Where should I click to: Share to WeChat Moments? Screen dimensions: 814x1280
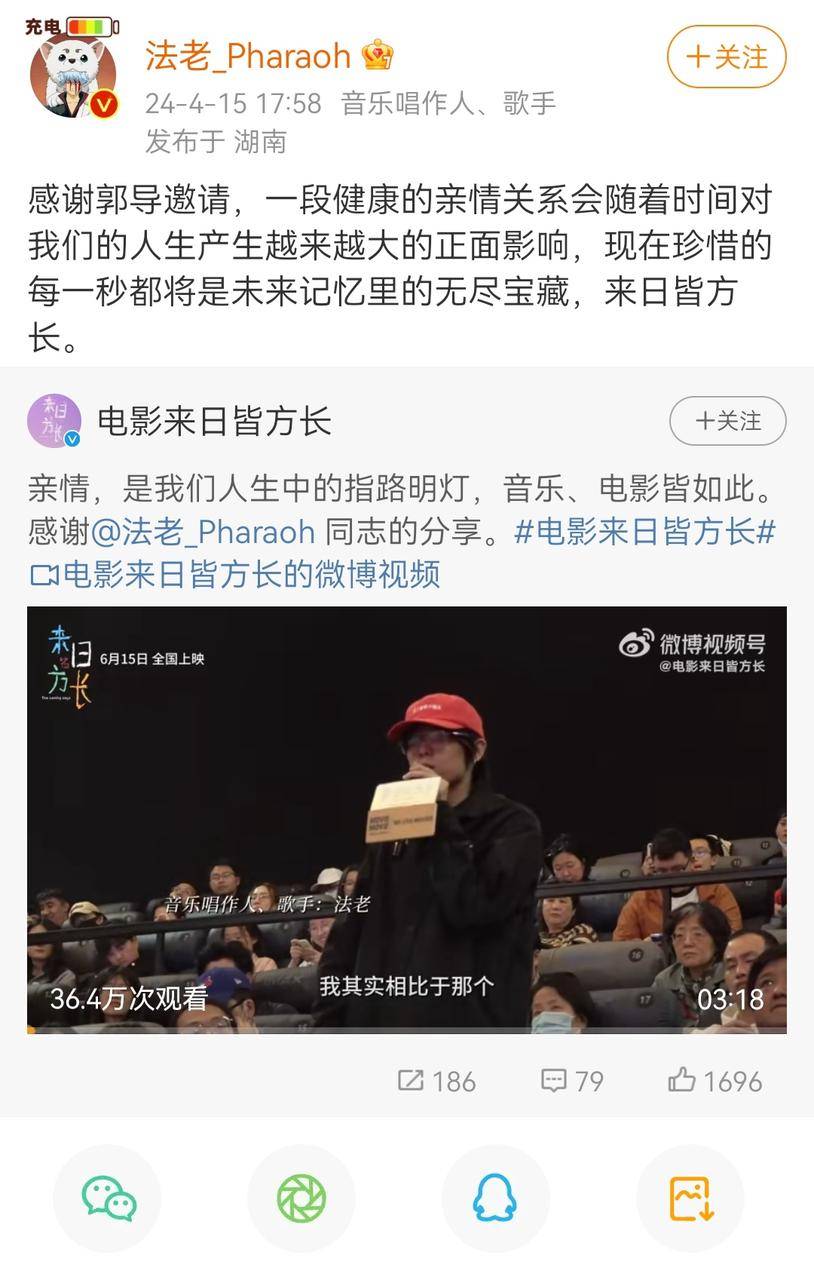tap(301, 1198)
